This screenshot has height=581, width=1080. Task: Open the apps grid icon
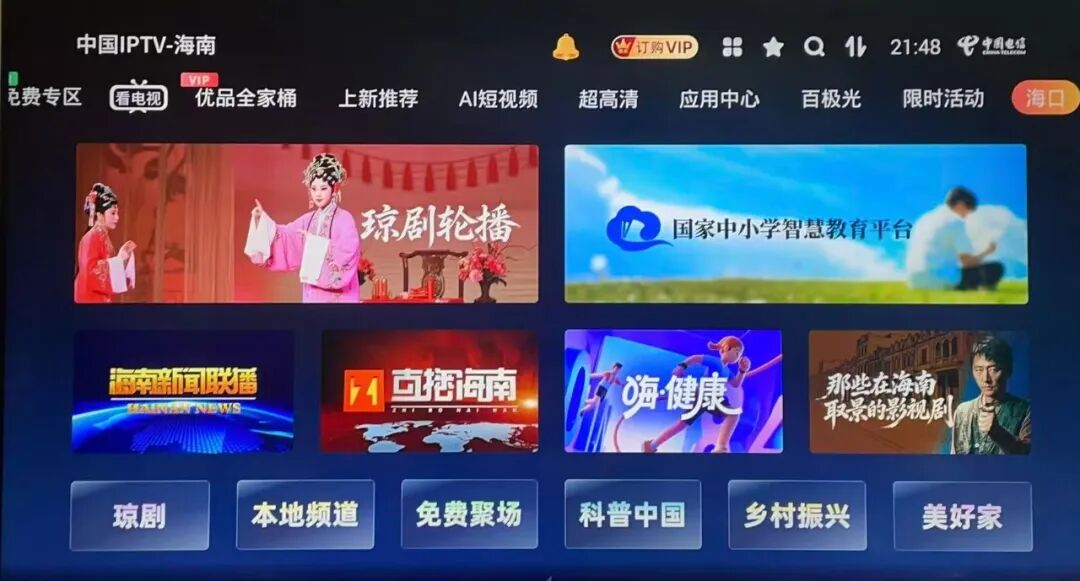click(x=732, y=47)
